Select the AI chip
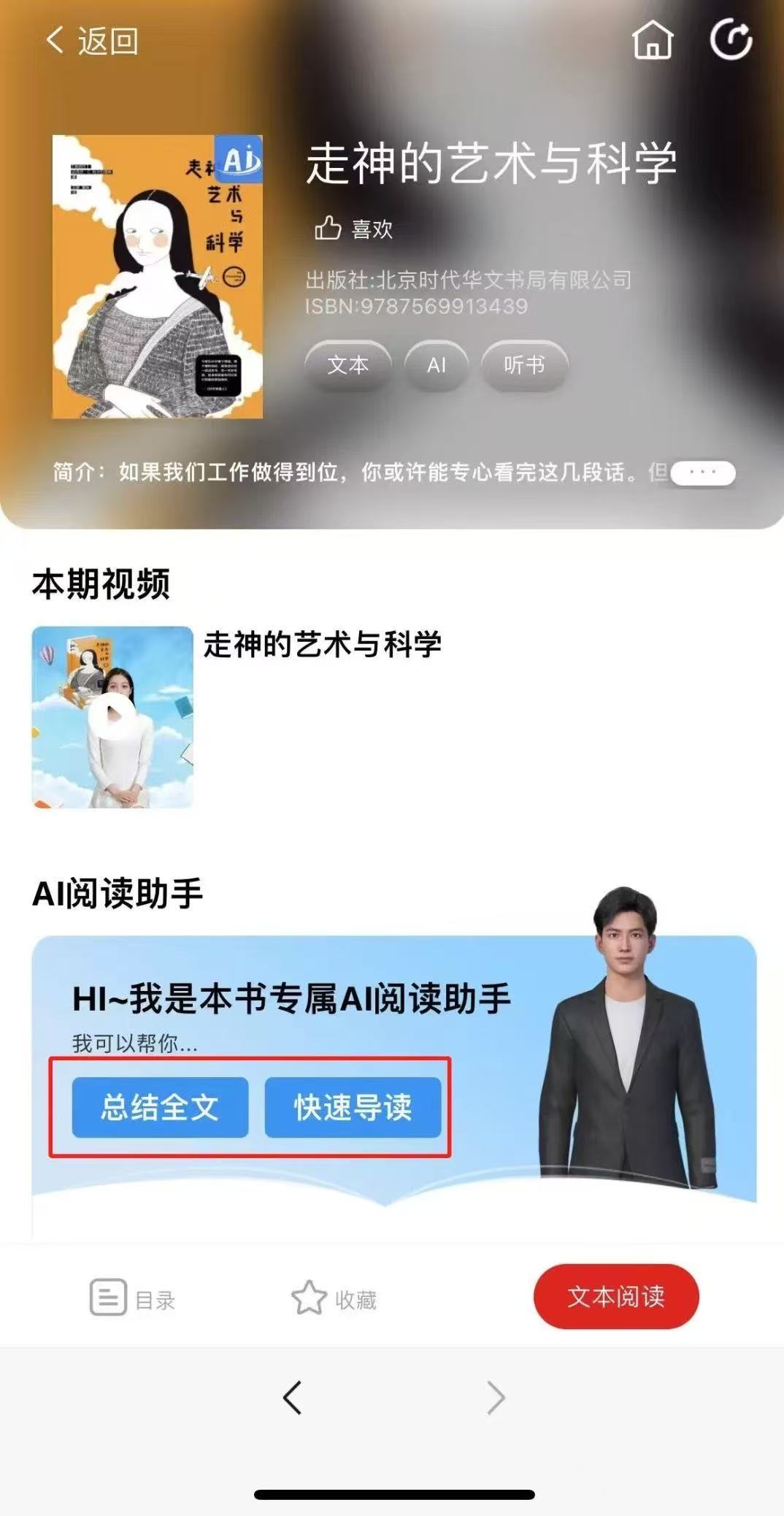The width and height of the screenshot is (784, 1516). point(436,364)
